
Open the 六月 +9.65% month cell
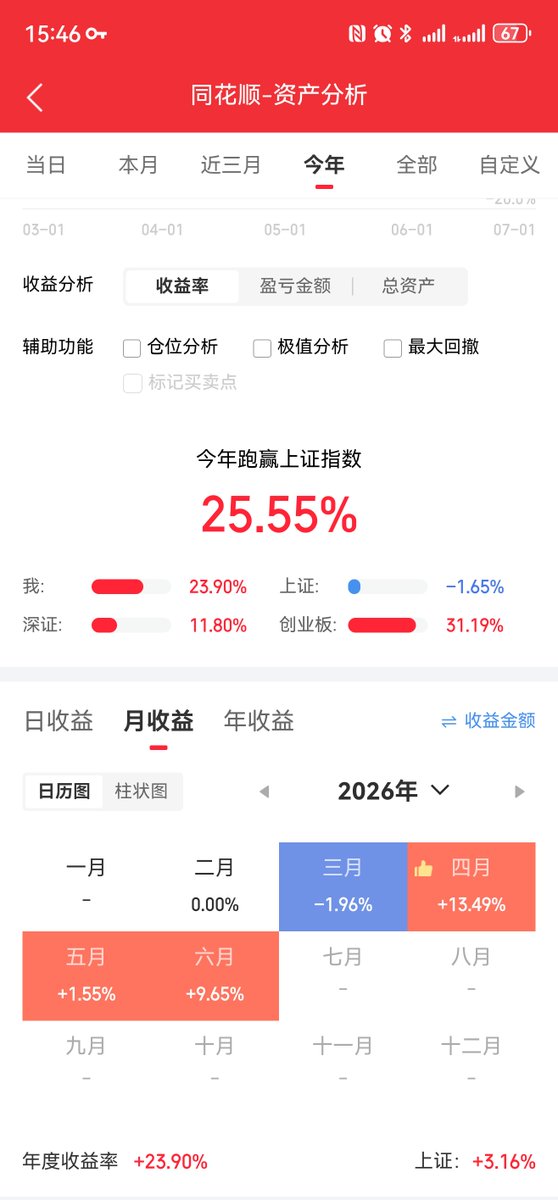(215, 976)
